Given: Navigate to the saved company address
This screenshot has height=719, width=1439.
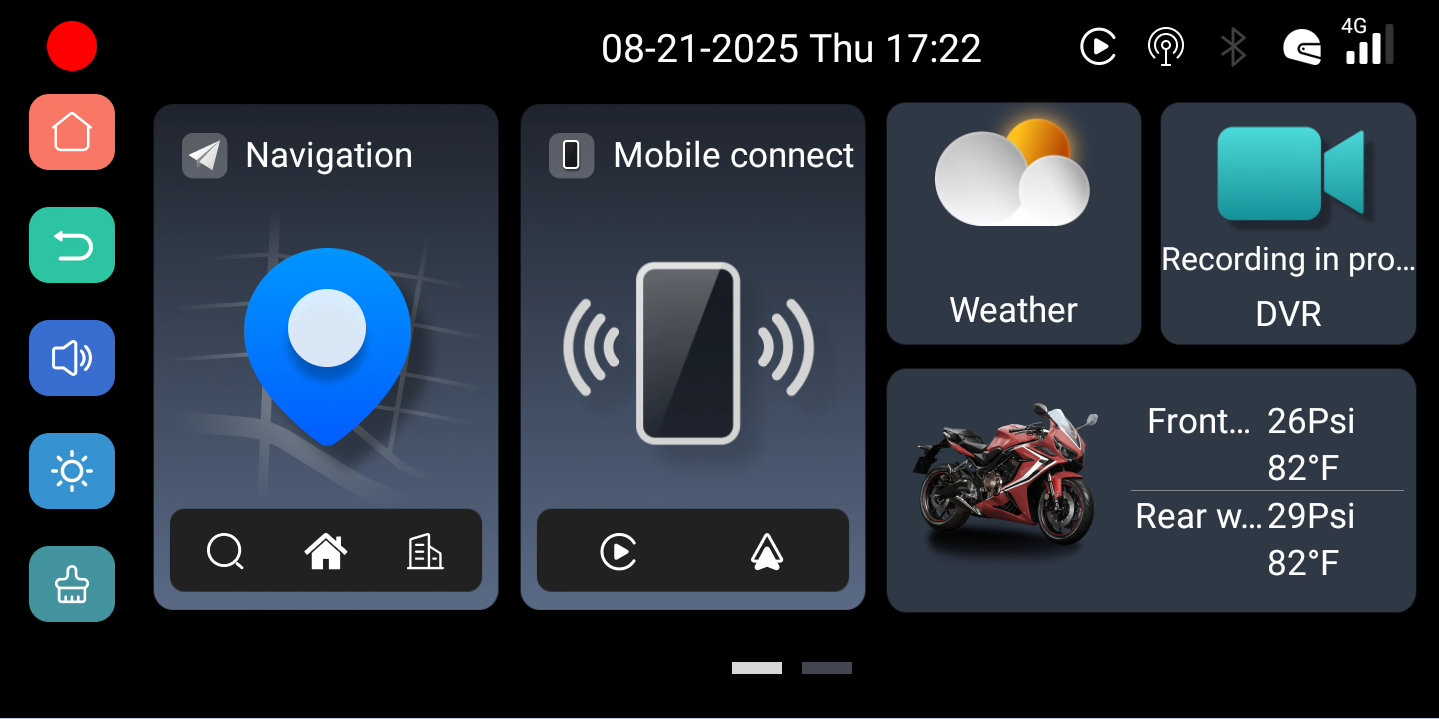Looking at the screenshot, I should (425, 551).
